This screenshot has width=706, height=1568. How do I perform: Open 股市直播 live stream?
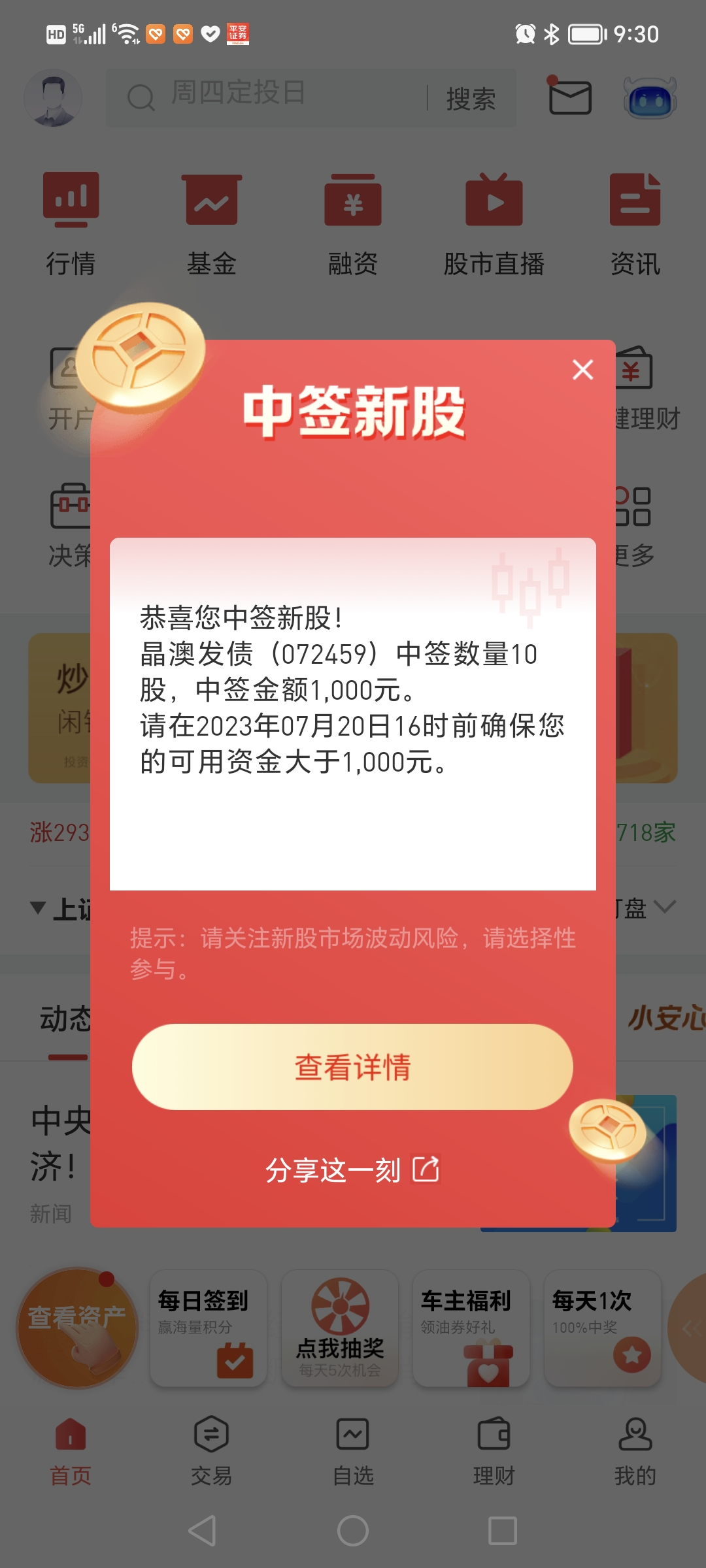[494, 223]
